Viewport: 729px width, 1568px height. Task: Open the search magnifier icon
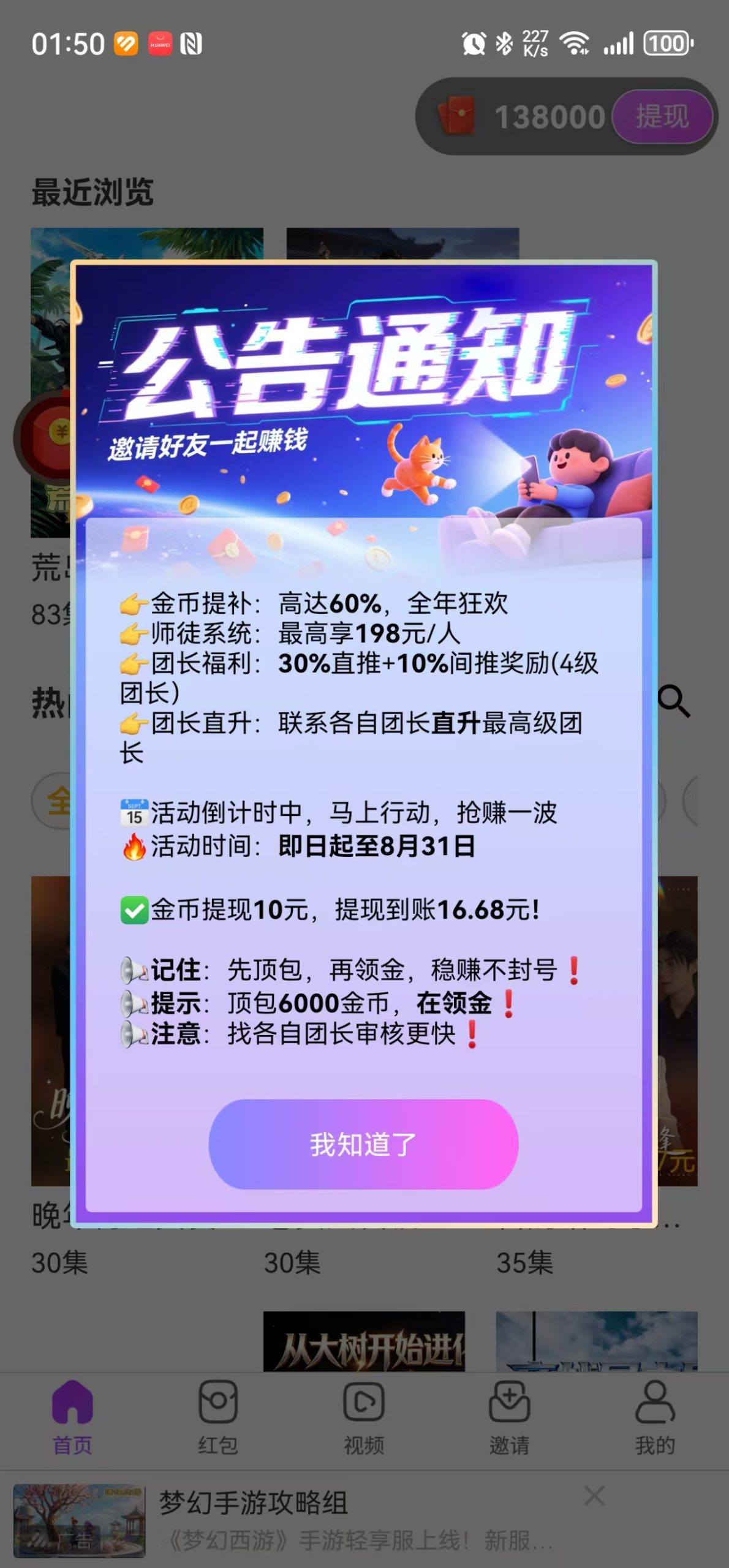click(674, 701)
